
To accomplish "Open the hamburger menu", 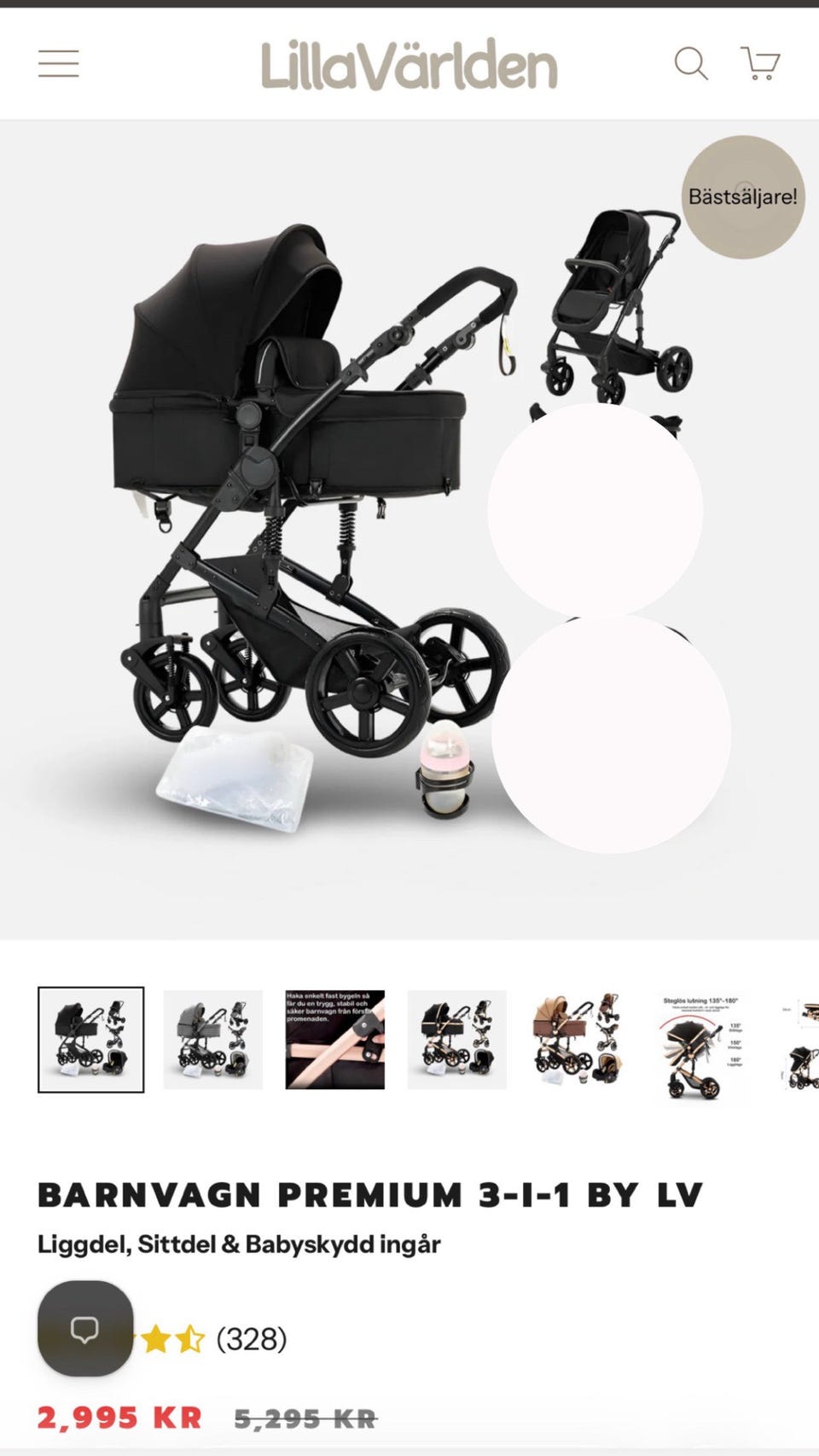I will (58, 64).
